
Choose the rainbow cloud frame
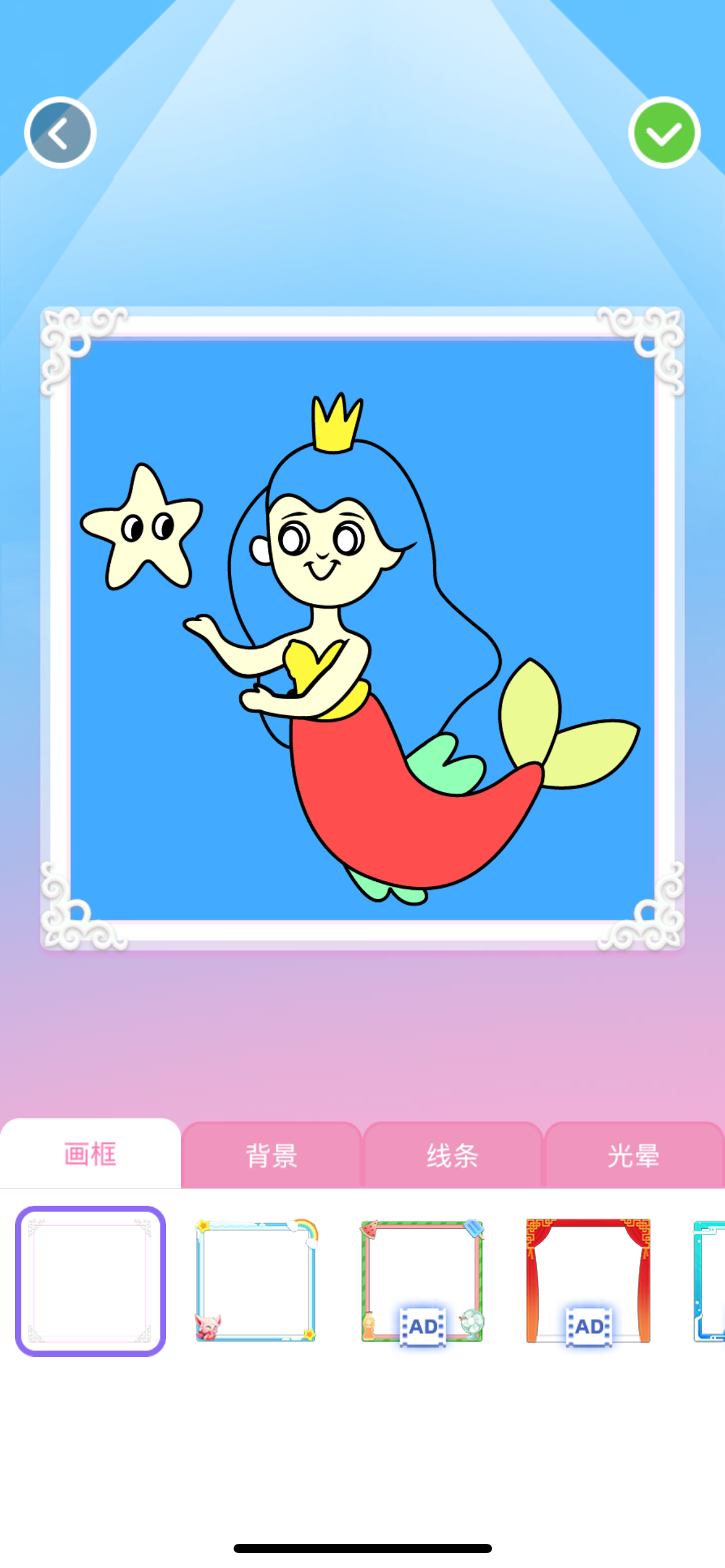click(256, 1281)
